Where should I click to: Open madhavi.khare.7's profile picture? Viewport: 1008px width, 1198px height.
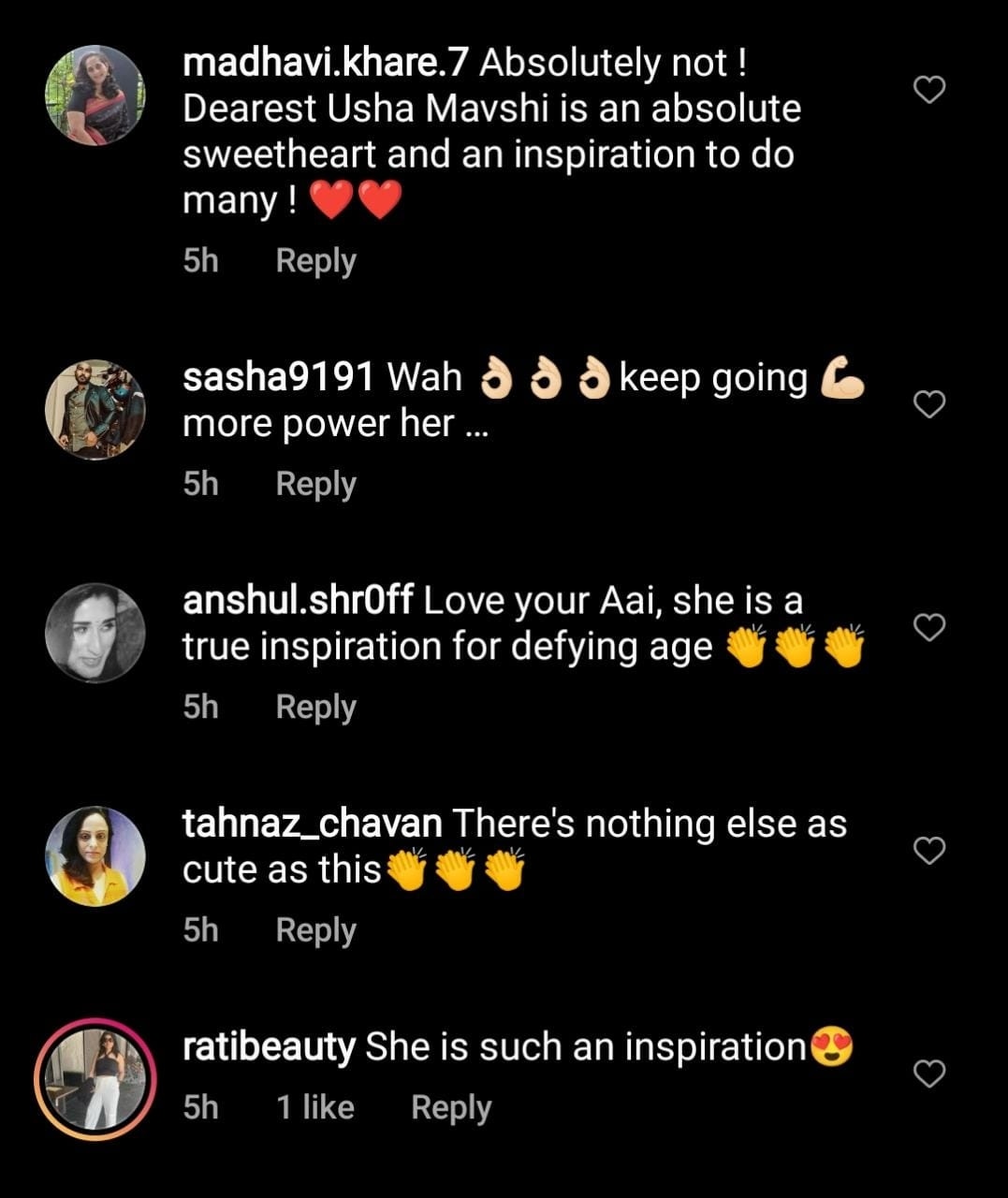[x=95, y=95]
